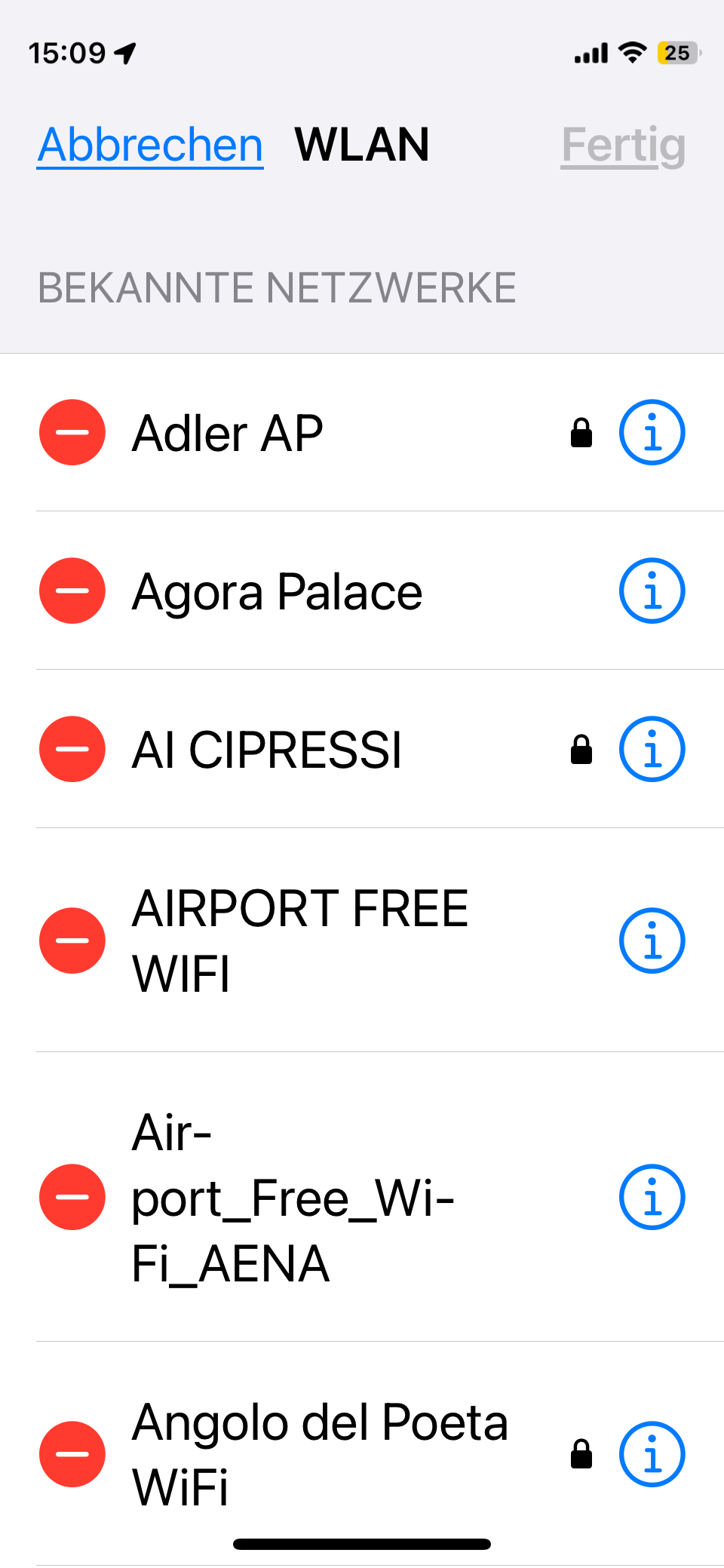Delete the AIRPORT FREE WIFI network

72,940
